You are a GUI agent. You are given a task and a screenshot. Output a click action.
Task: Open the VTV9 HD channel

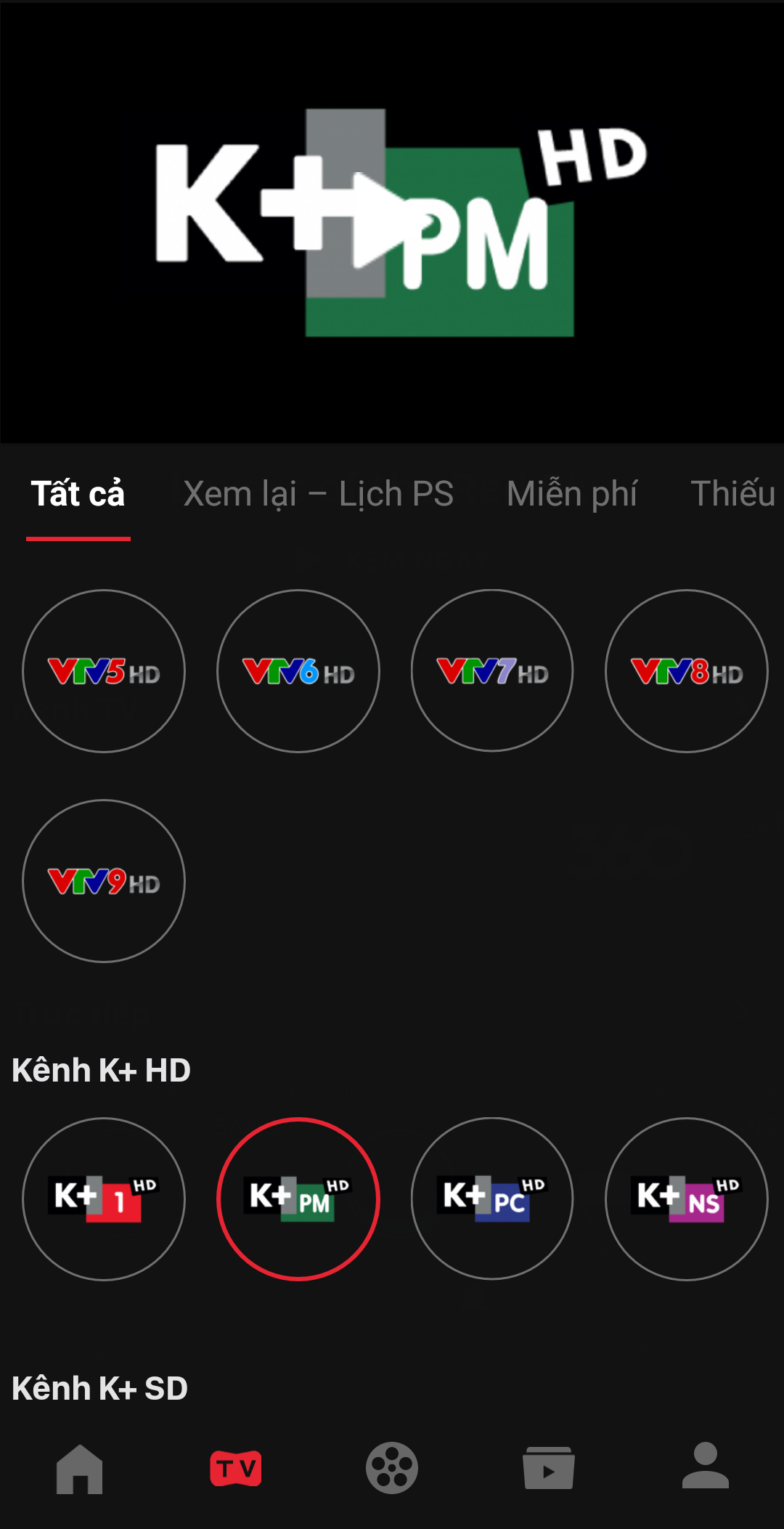104,881
